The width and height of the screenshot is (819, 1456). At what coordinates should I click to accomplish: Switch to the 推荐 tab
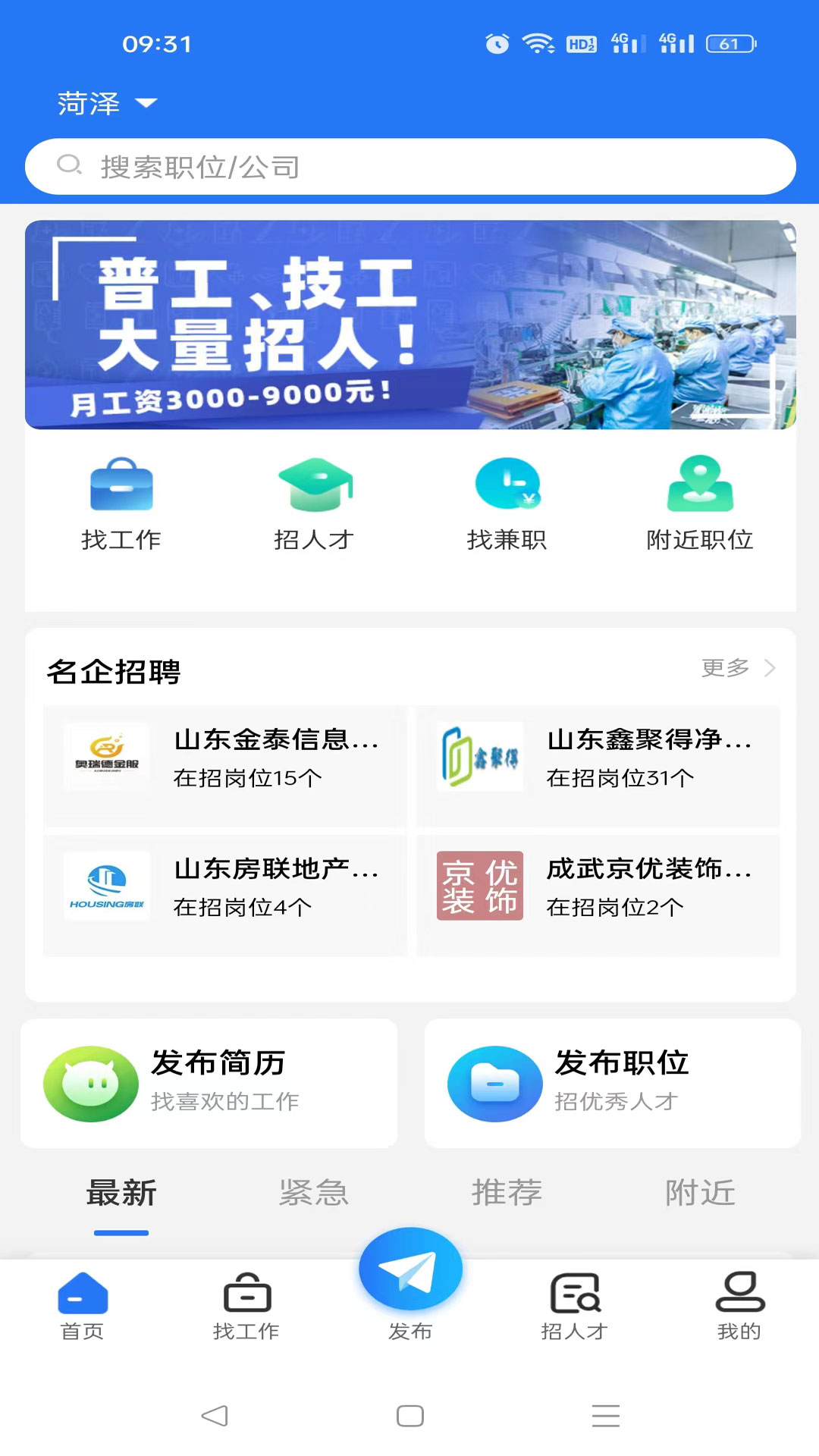[507, 1191]
